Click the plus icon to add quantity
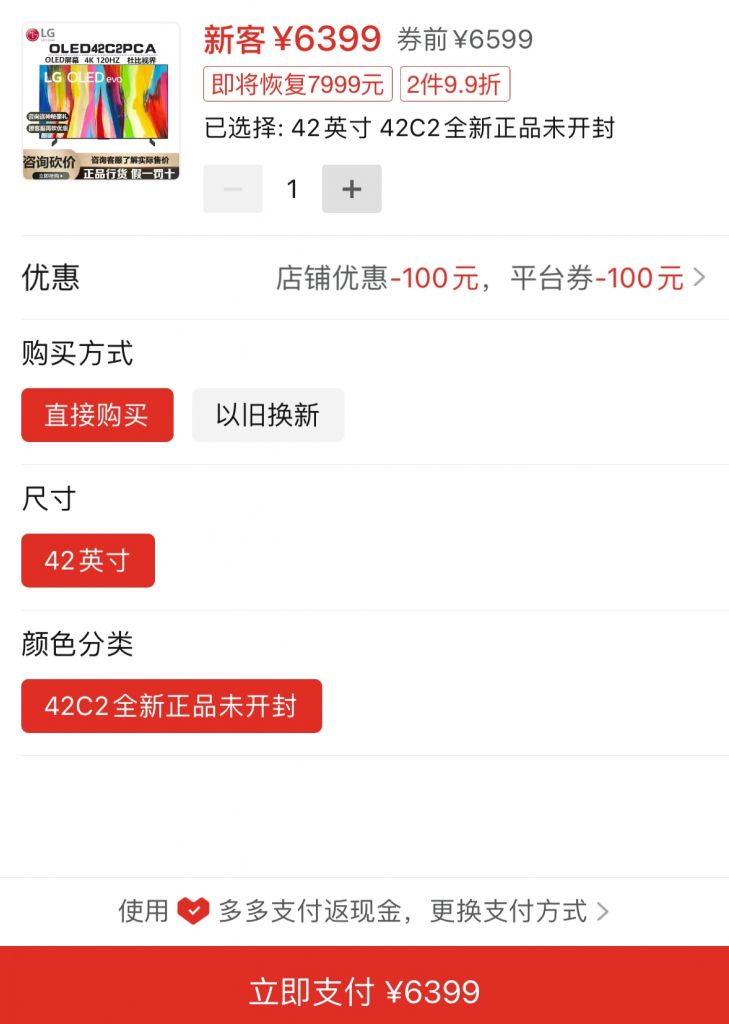Screen dimensions: 729x1024 (x=352, y=188)
